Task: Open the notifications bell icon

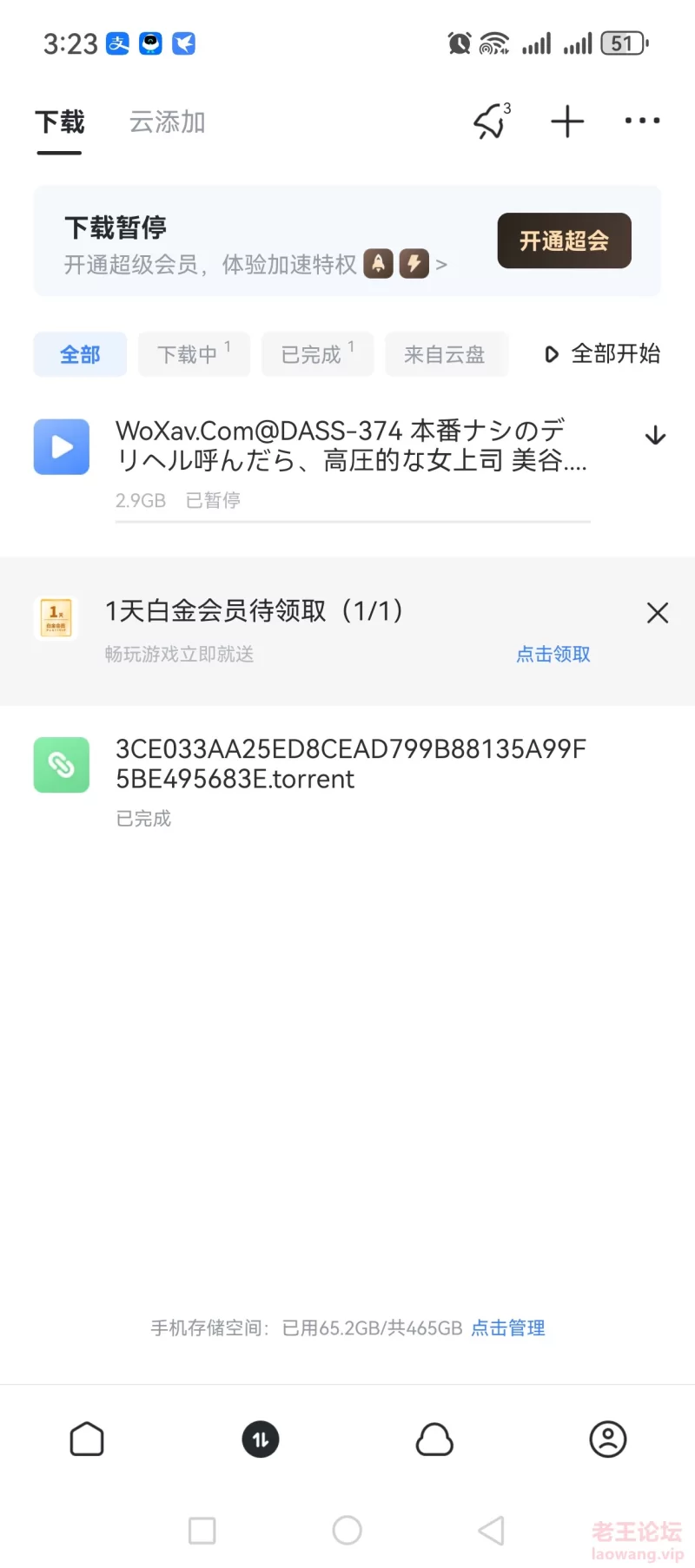Action: [x=492, y=121]
